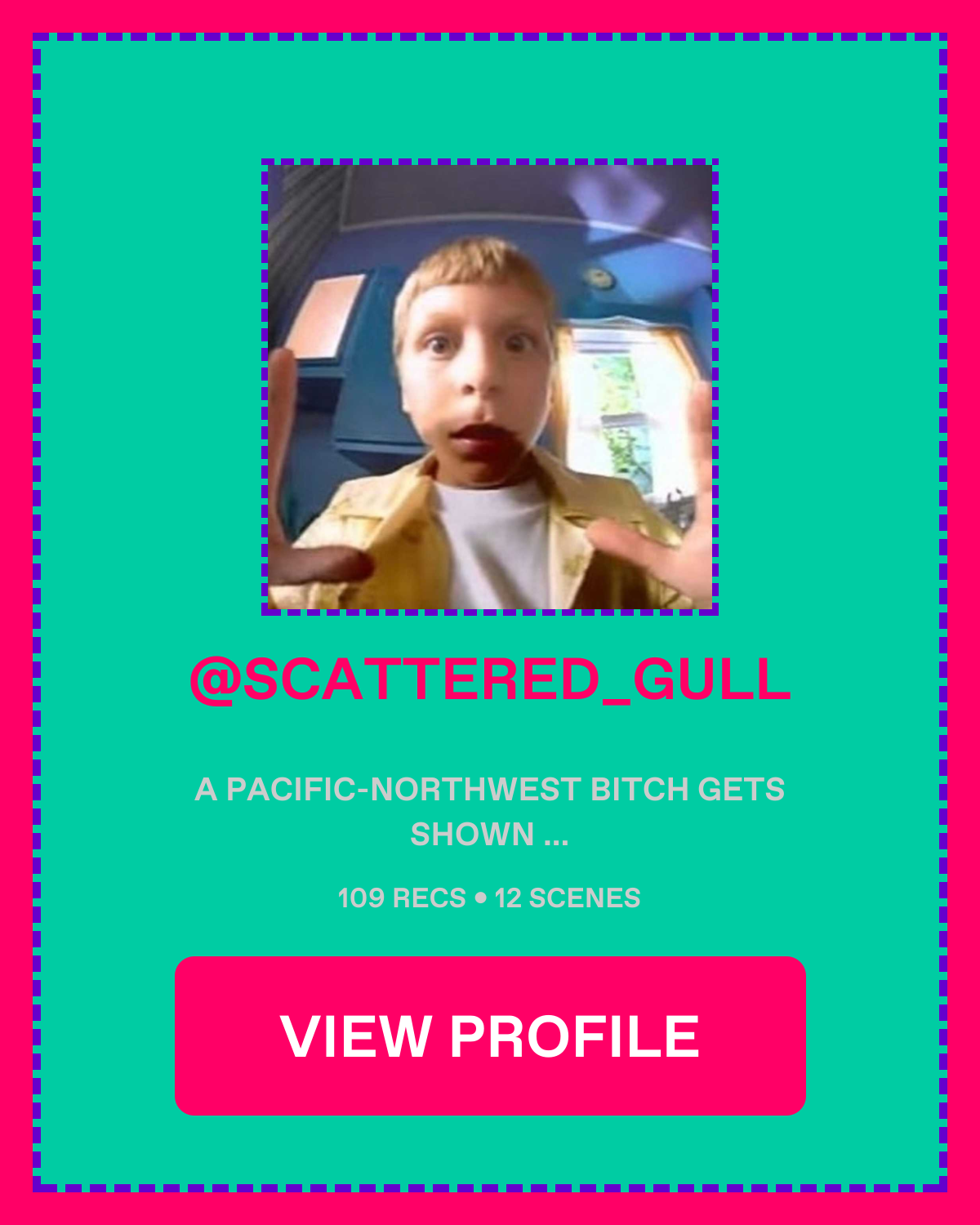Tap the VIEW PROFILE button

490,1036
